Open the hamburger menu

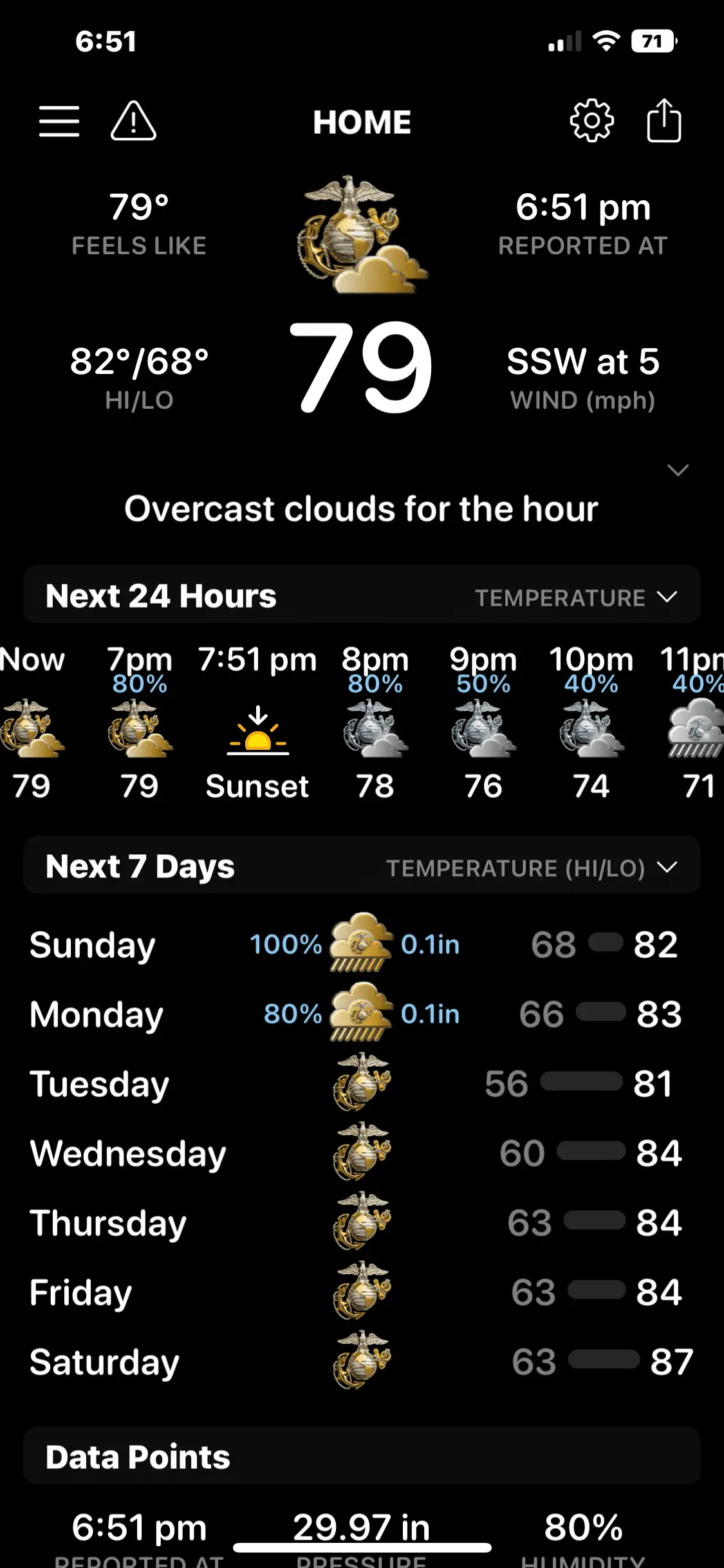(x=59, y=122)
